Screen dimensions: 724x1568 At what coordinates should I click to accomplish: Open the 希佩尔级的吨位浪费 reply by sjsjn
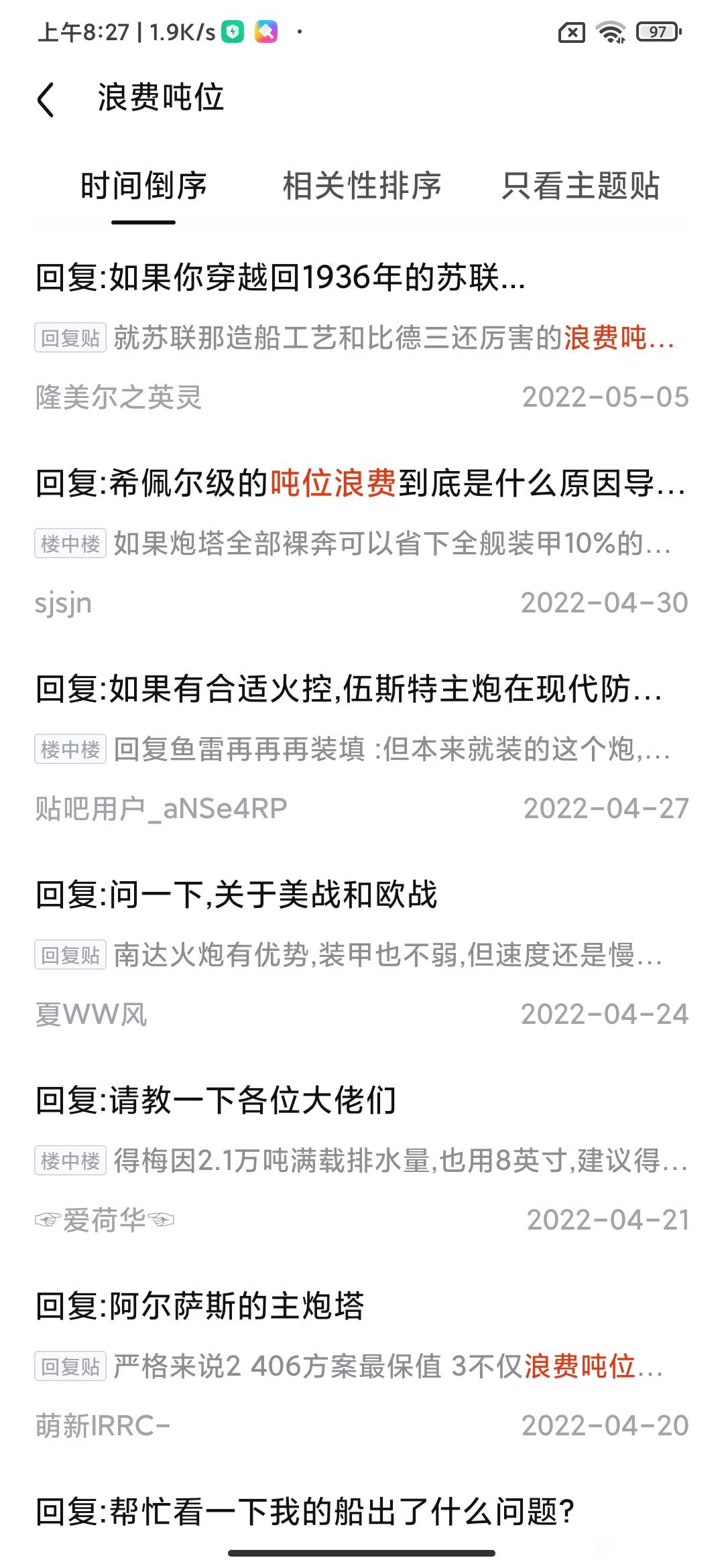[362, 542]
